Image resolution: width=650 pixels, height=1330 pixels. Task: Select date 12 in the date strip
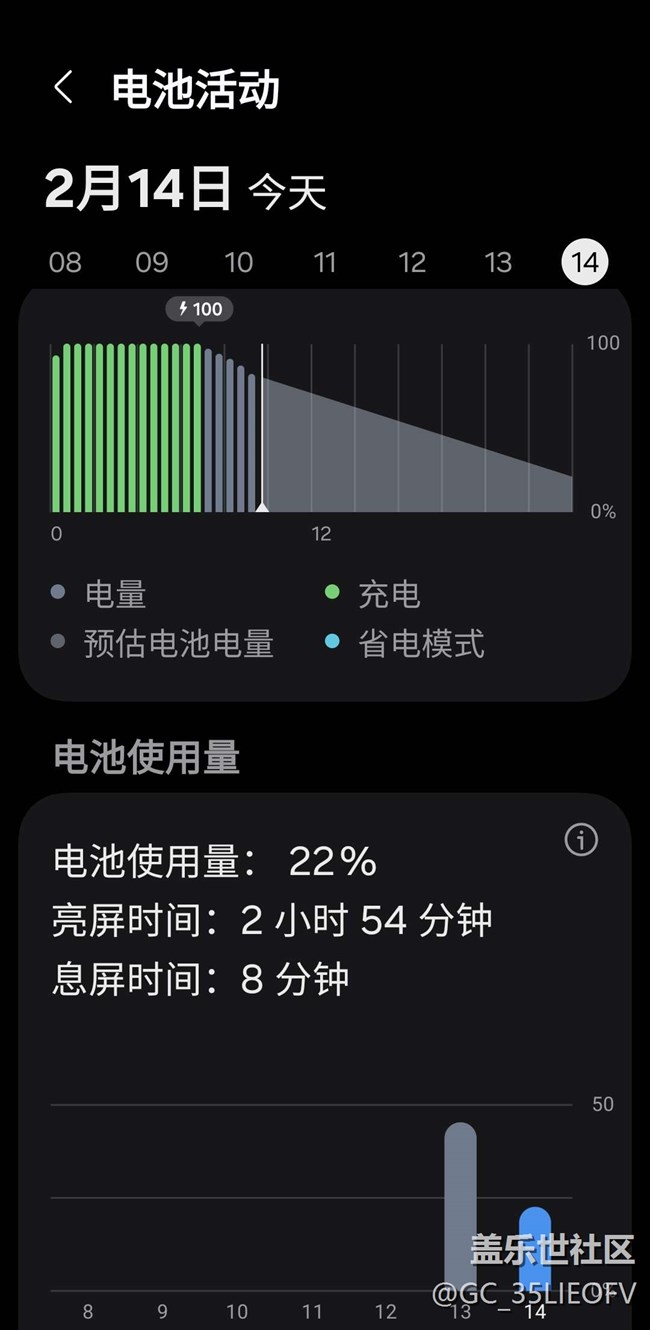[412, 263]
